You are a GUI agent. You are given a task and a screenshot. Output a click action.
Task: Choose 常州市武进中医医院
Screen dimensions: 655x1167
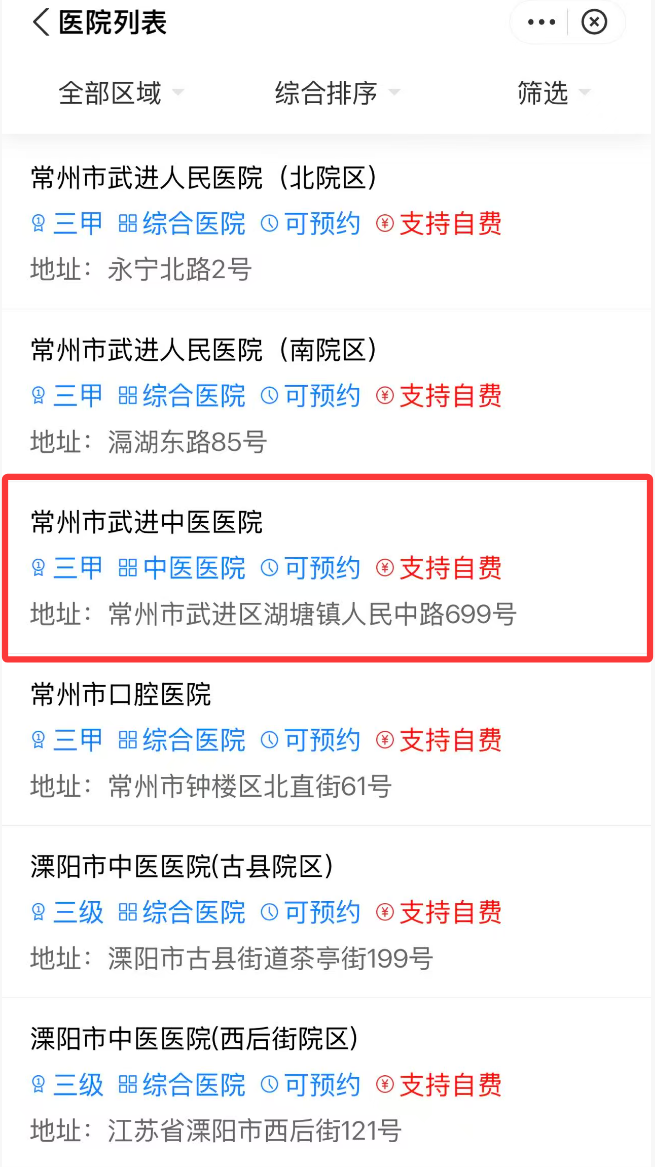[x=147, y=522]
